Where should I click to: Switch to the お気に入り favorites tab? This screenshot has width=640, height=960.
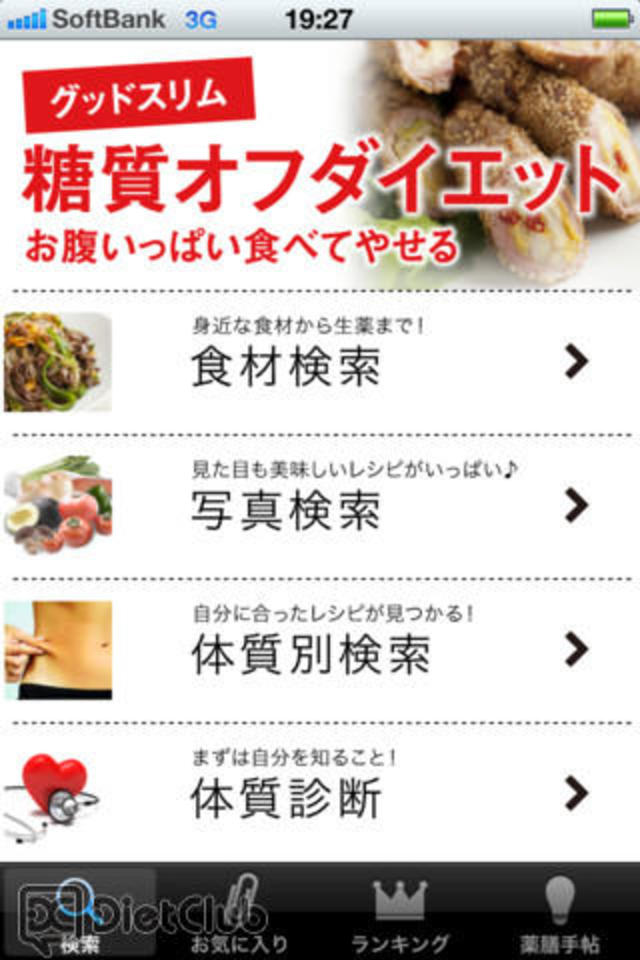(x=240, y=912)
